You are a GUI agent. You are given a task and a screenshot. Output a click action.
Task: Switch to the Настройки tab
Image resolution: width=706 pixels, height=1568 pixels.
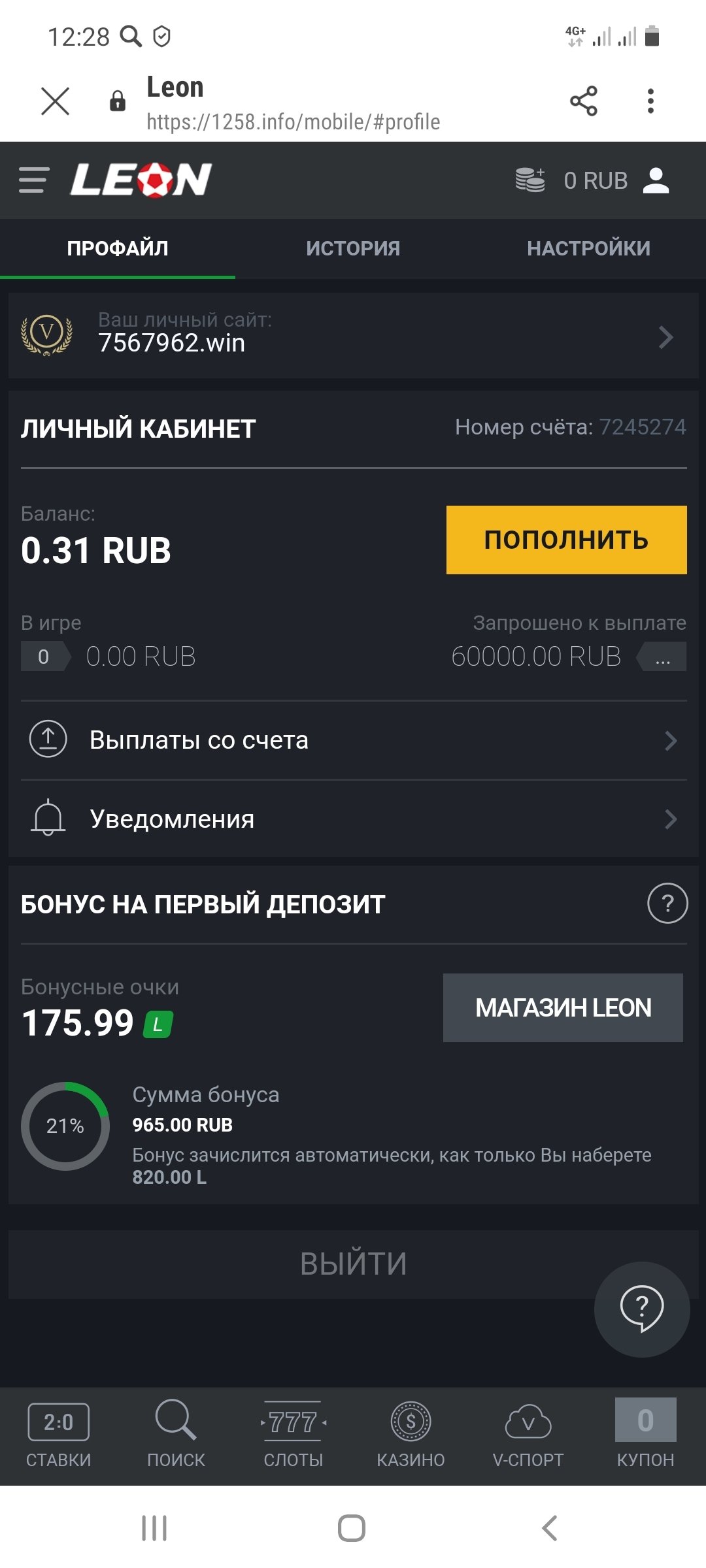[x=588, y=249]
